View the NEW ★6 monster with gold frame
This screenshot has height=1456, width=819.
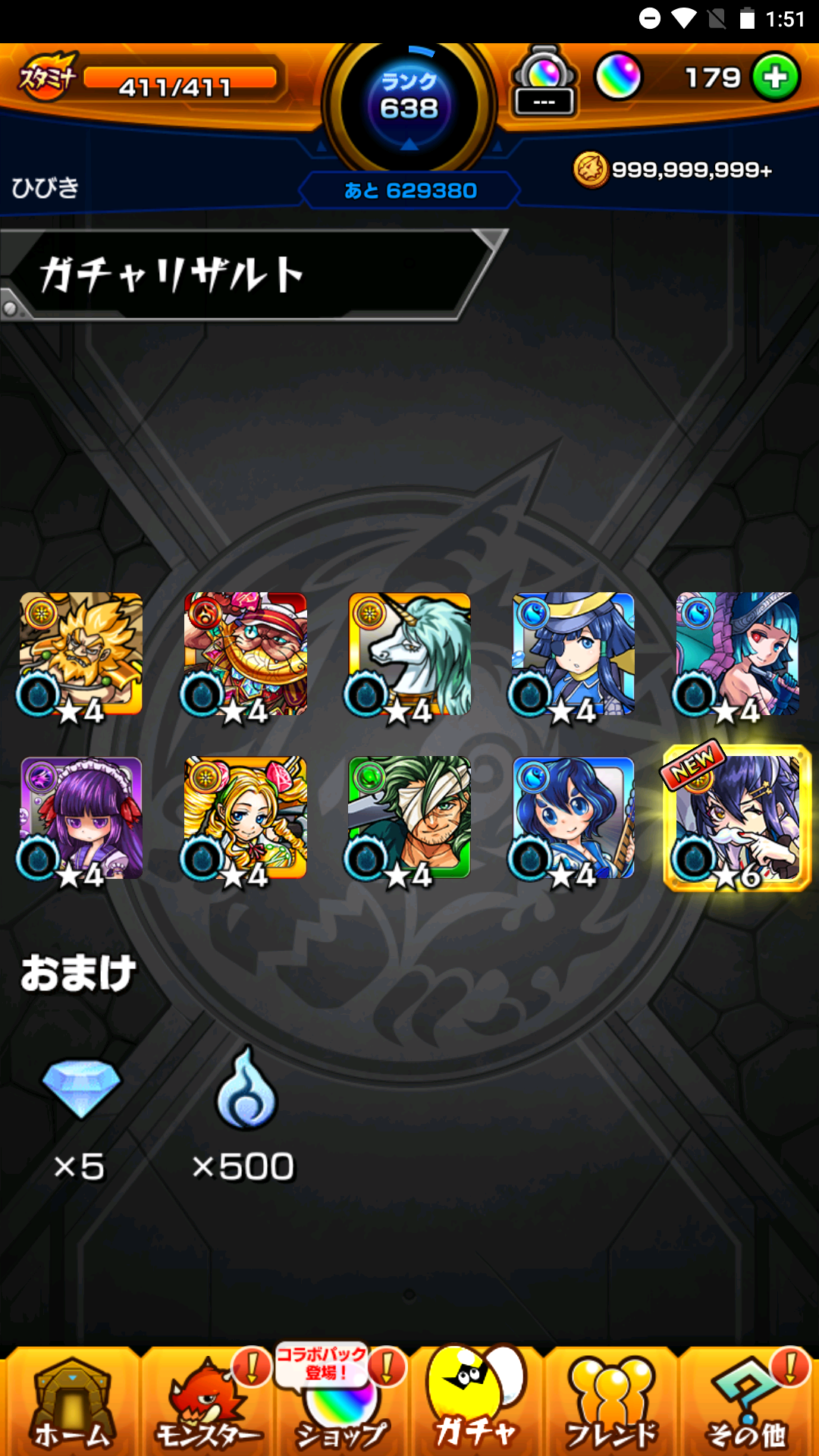737,818
